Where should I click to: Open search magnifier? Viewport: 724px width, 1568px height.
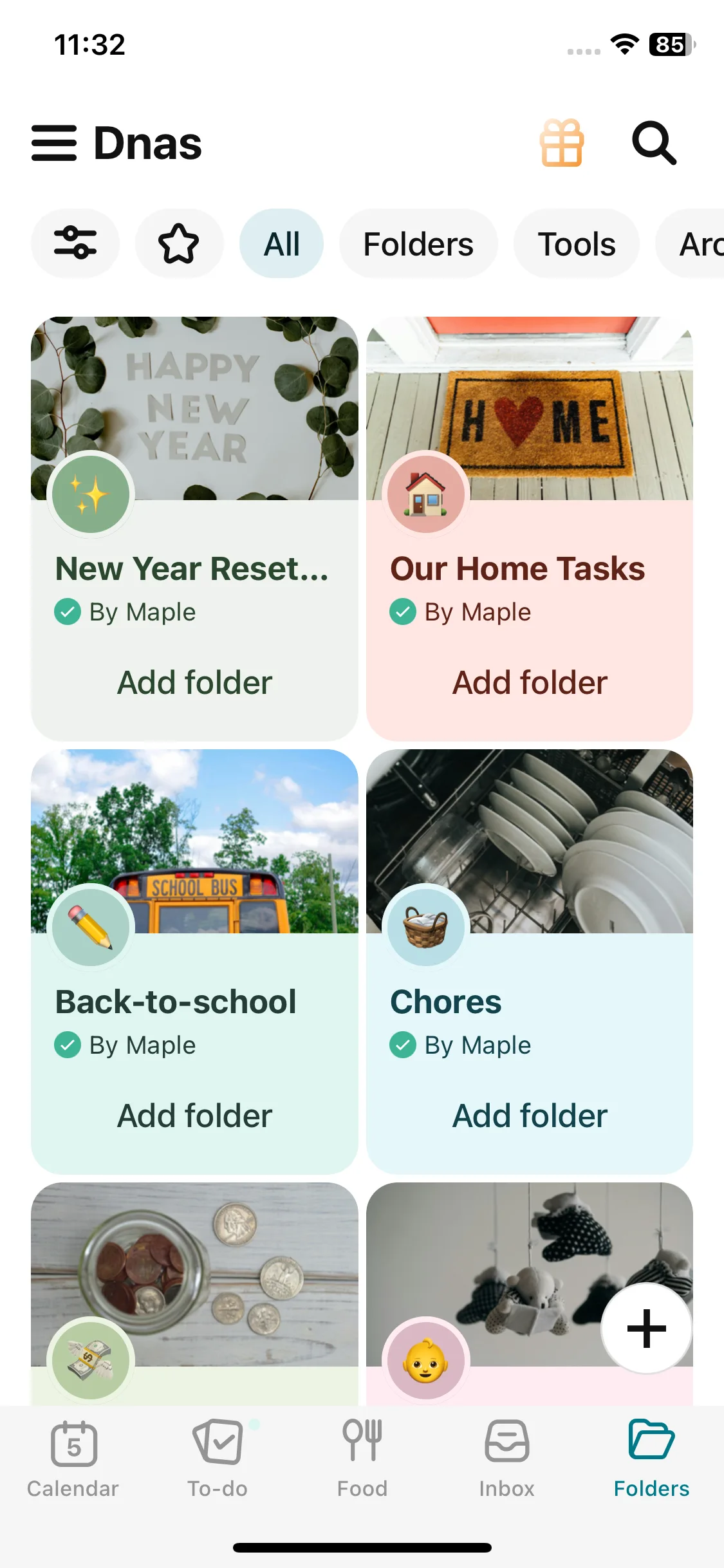654,143
